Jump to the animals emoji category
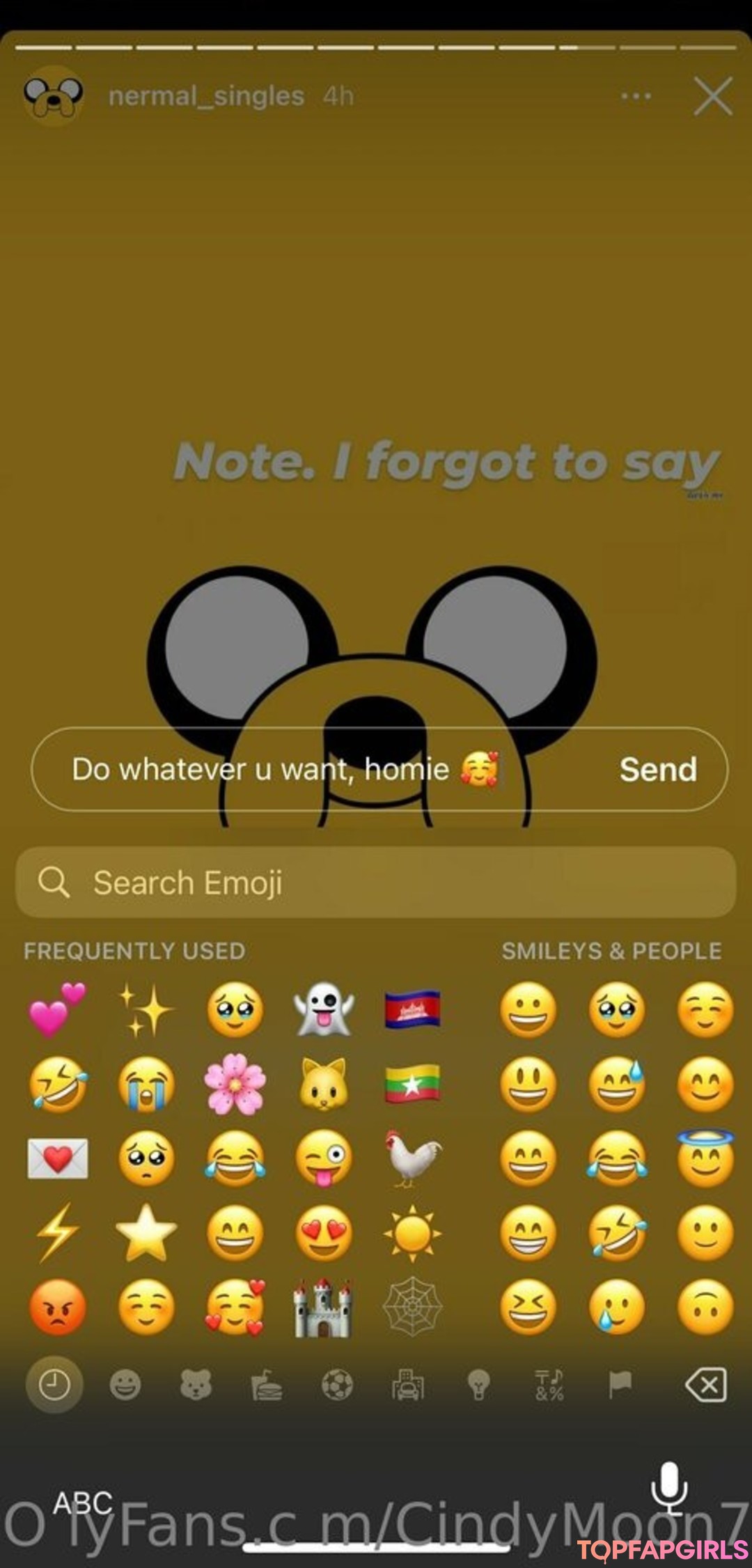The image size is (752, 1568). pyautogui.click(x=196, y=1384)
